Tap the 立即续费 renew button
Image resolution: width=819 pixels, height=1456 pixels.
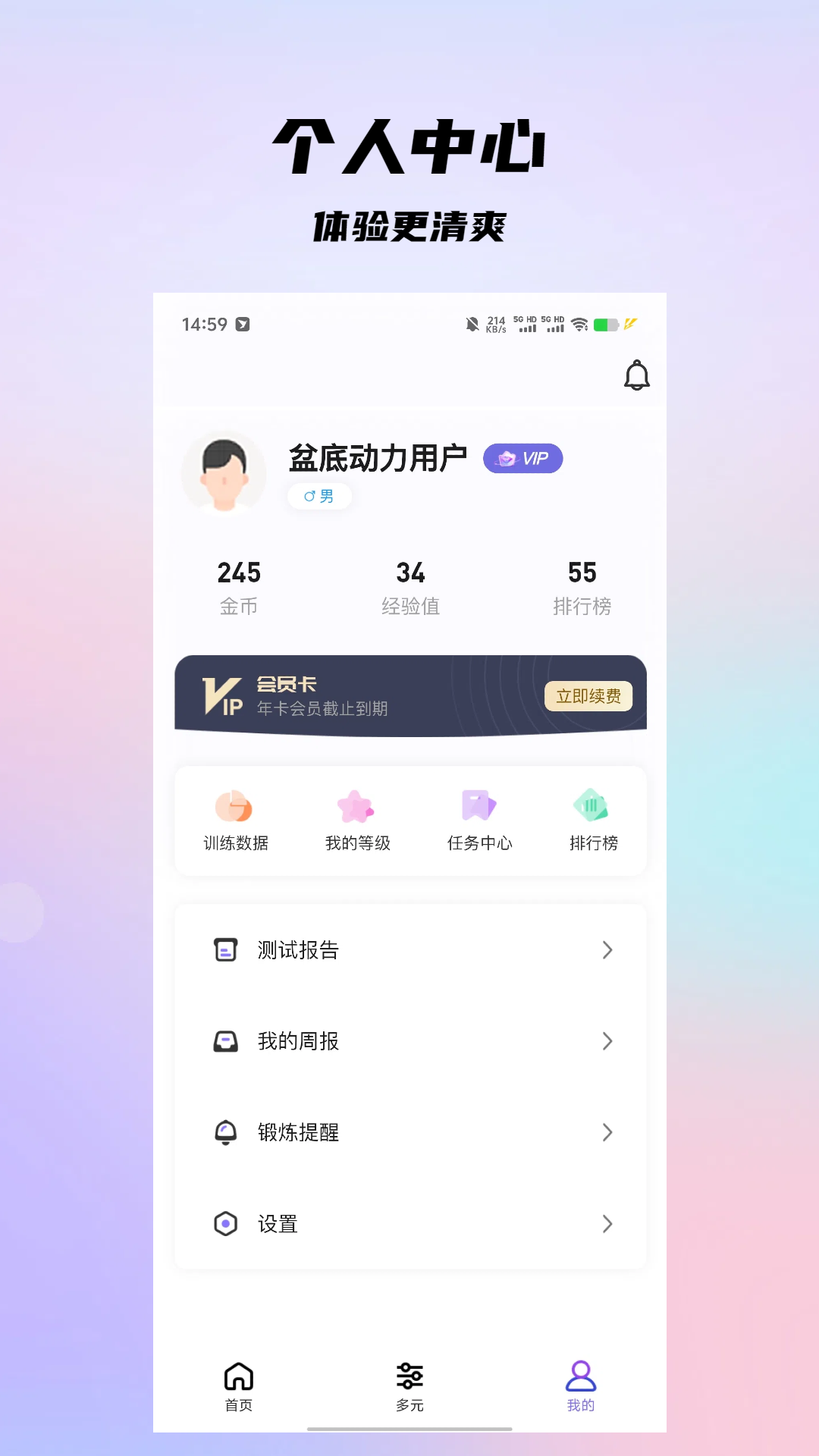[589, 697]
